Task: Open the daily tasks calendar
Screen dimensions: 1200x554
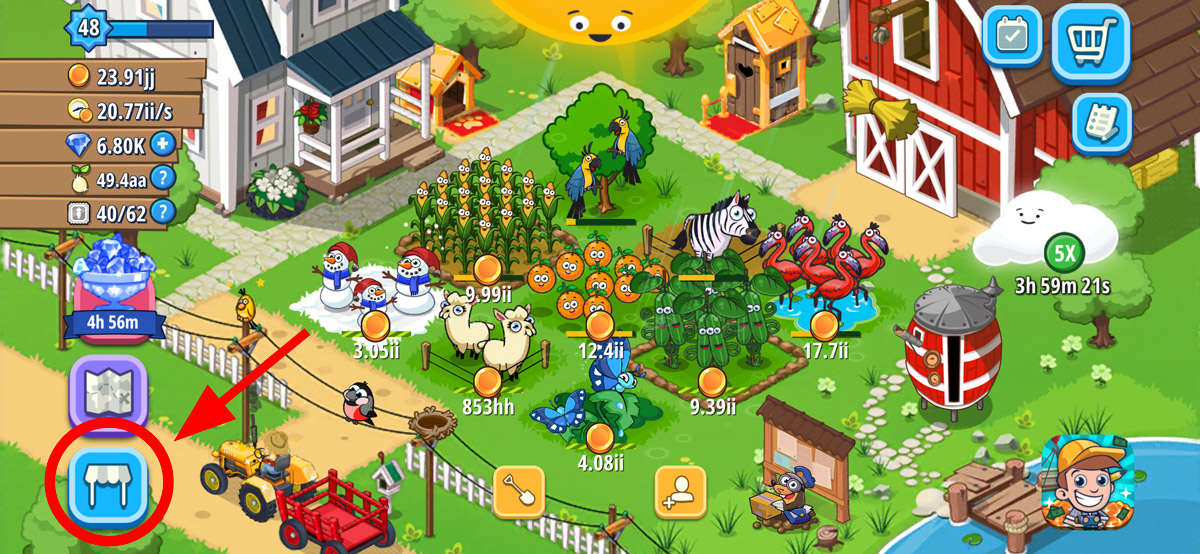Action: click(1013, 36)
